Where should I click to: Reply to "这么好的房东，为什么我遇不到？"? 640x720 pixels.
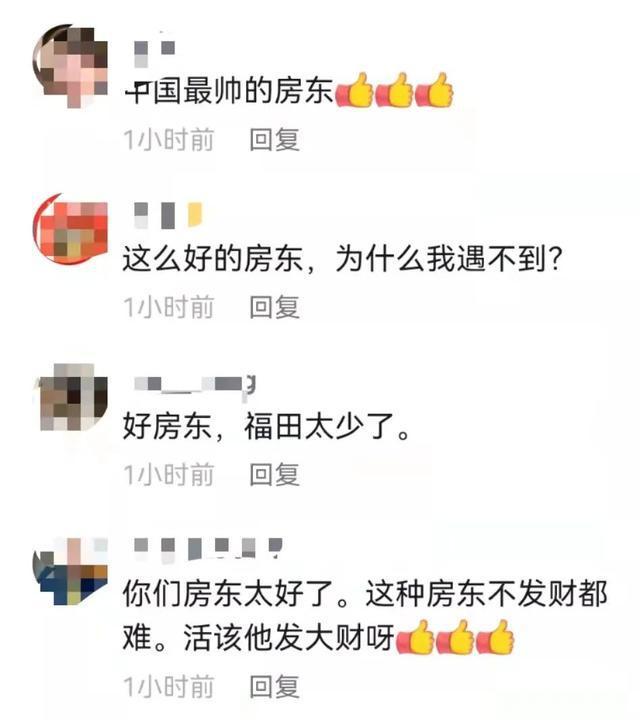pos(275,307)
